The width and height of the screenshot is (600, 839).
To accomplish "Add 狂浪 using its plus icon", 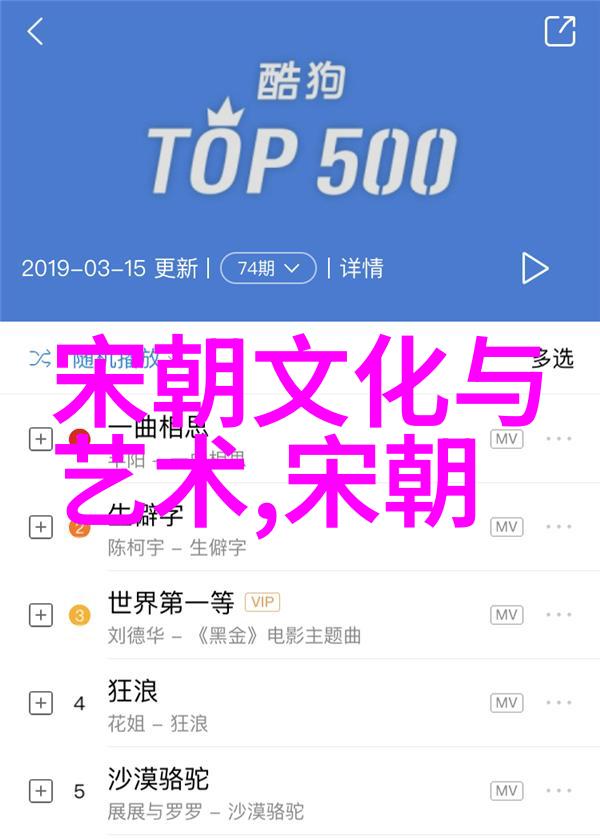I will (x=40, y=703).
